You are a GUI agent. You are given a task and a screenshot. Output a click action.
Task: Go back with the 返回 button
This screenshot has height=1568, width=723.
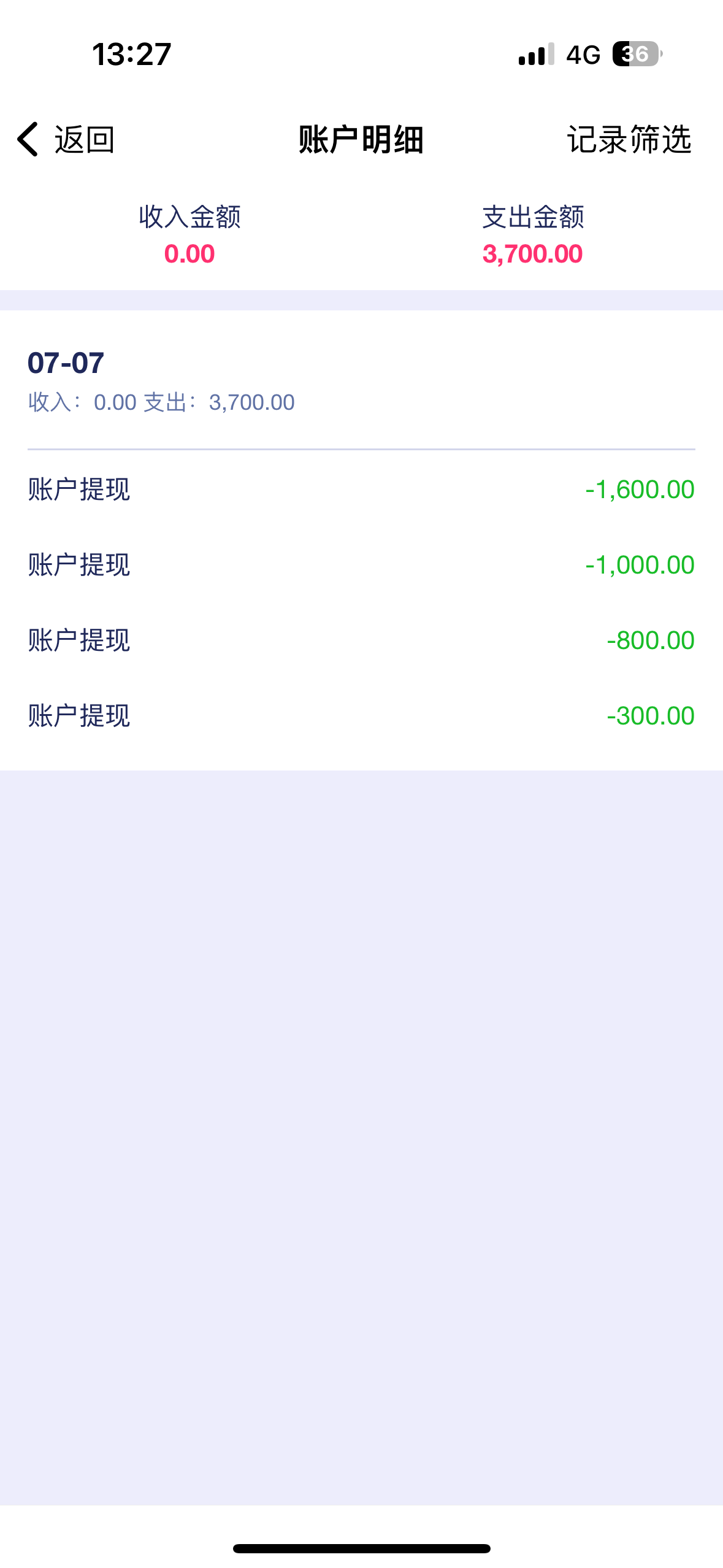pyautogui.click(x=66, y=139)
